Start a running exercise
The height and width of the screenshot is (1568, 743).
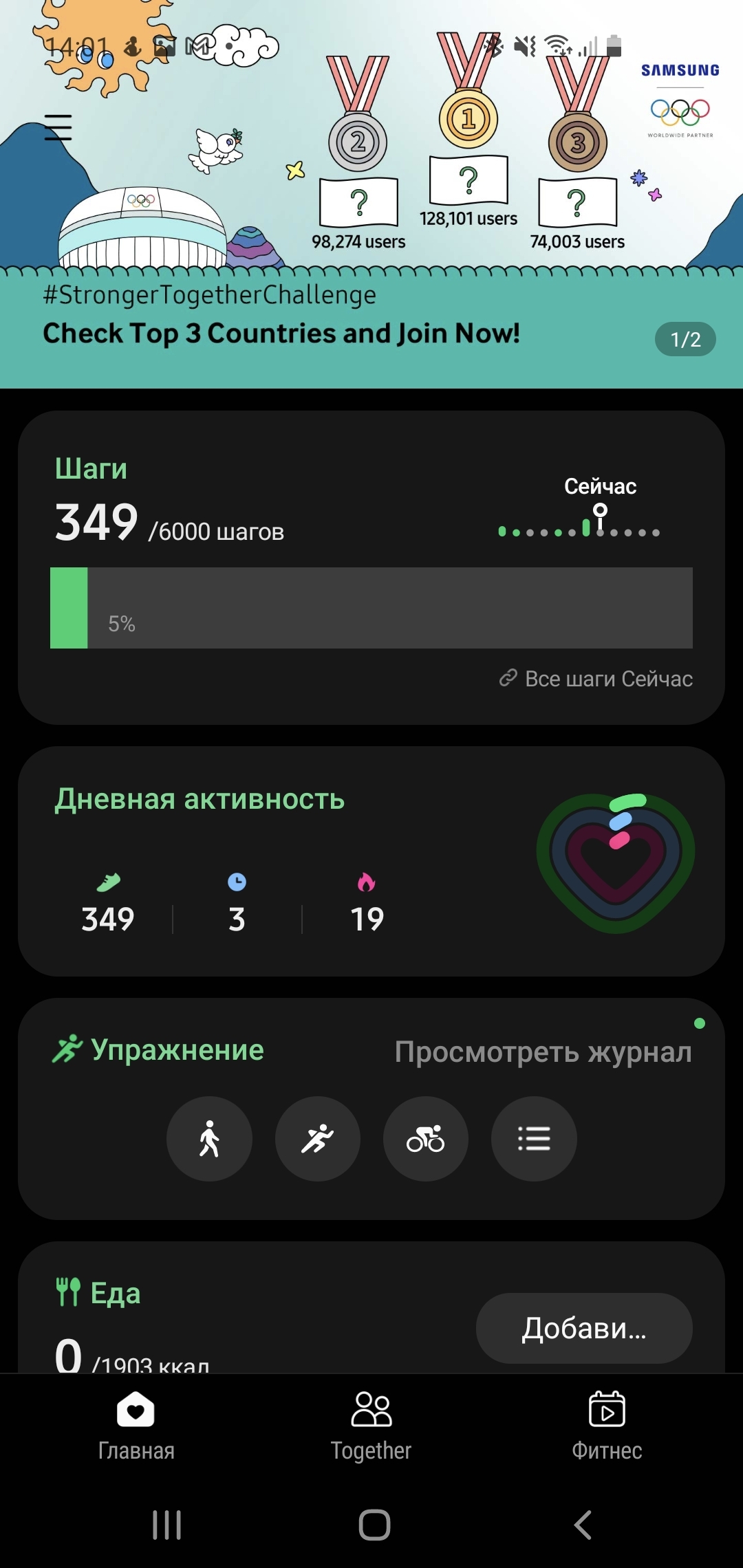click(x=317, y=1139)
